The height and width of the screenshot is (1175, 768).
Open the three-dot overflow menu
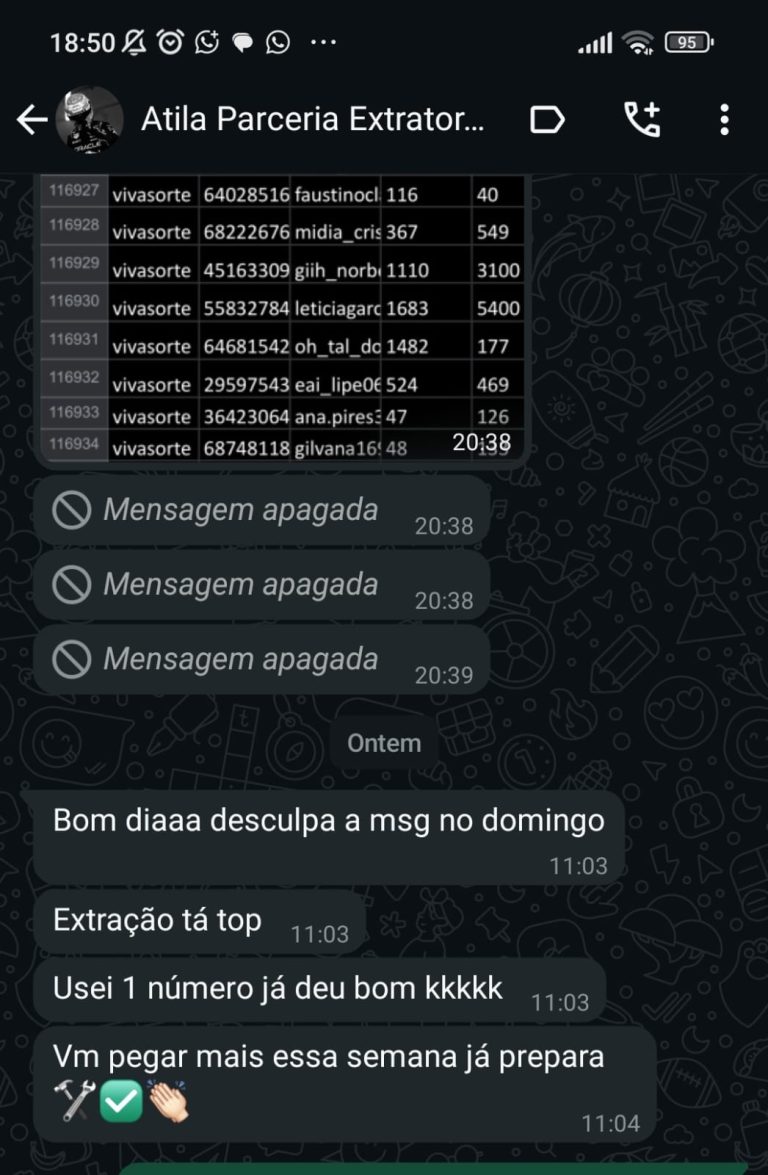pos(724,120)
